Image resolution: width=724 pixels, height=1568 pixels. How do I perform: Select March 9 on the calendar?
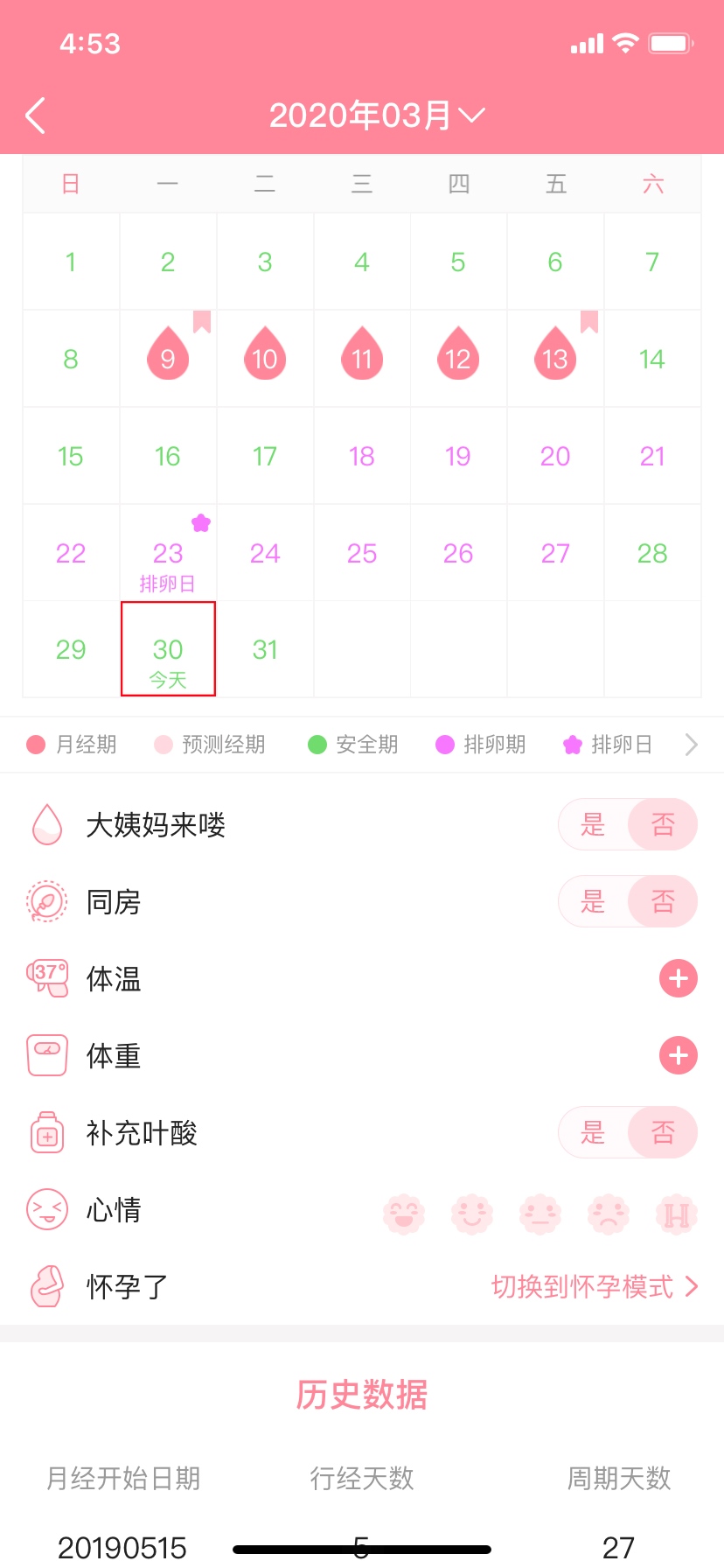coord(168,359)
